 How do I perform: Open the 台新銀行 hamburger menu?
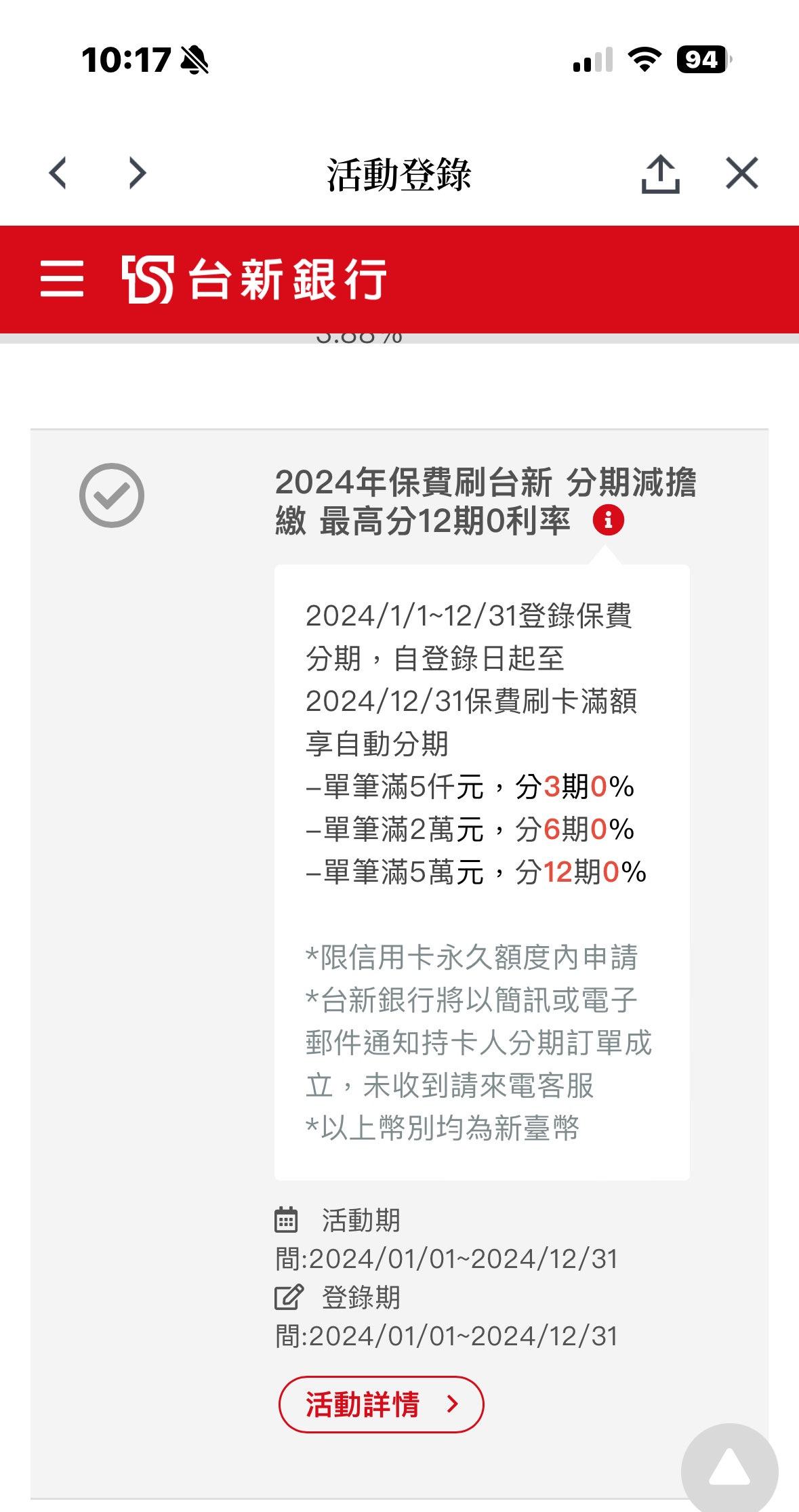point(62,279)
